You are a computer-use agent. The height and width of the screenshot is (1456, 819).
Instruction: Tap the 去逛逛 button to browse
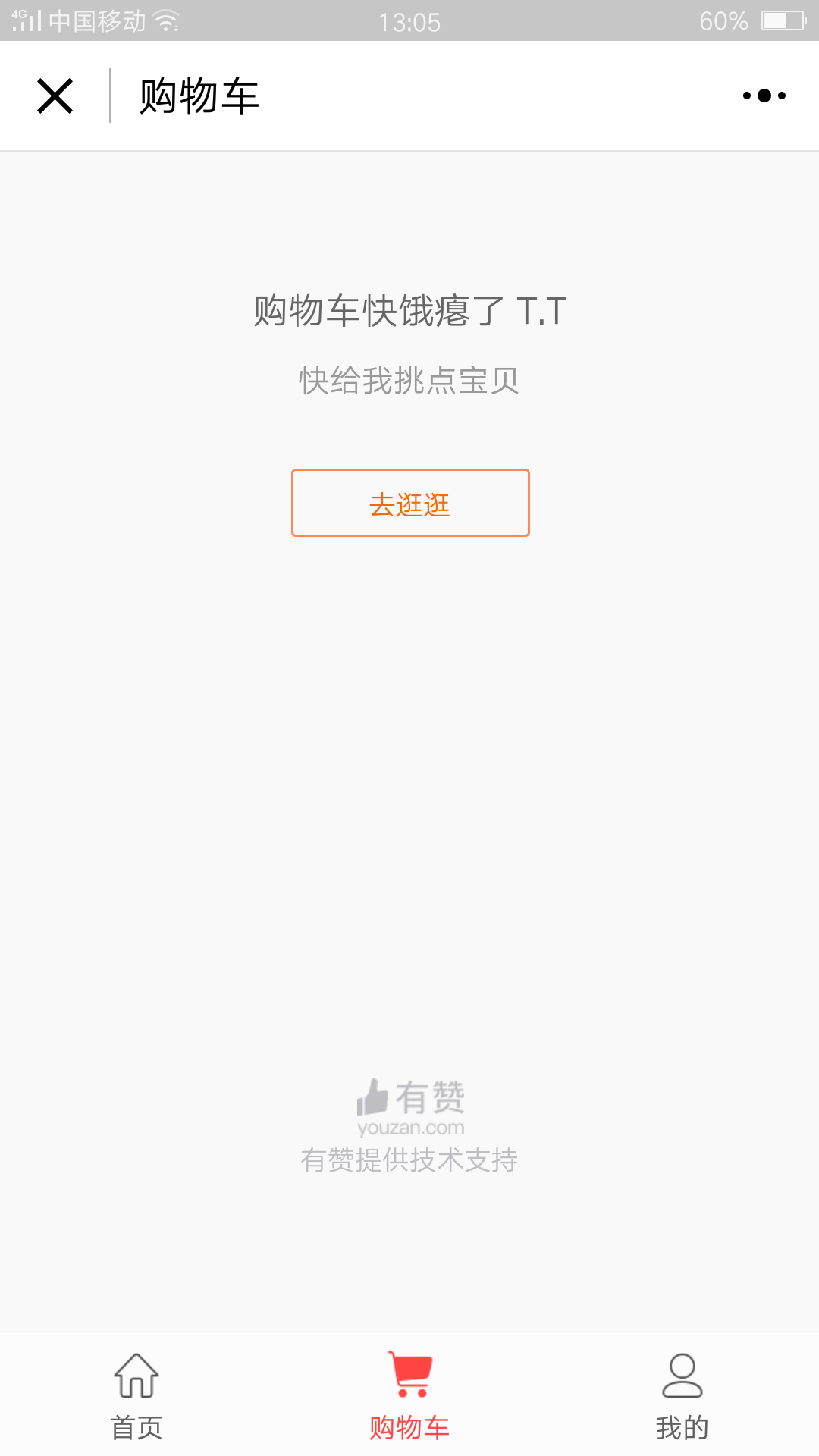pos(410,503)
